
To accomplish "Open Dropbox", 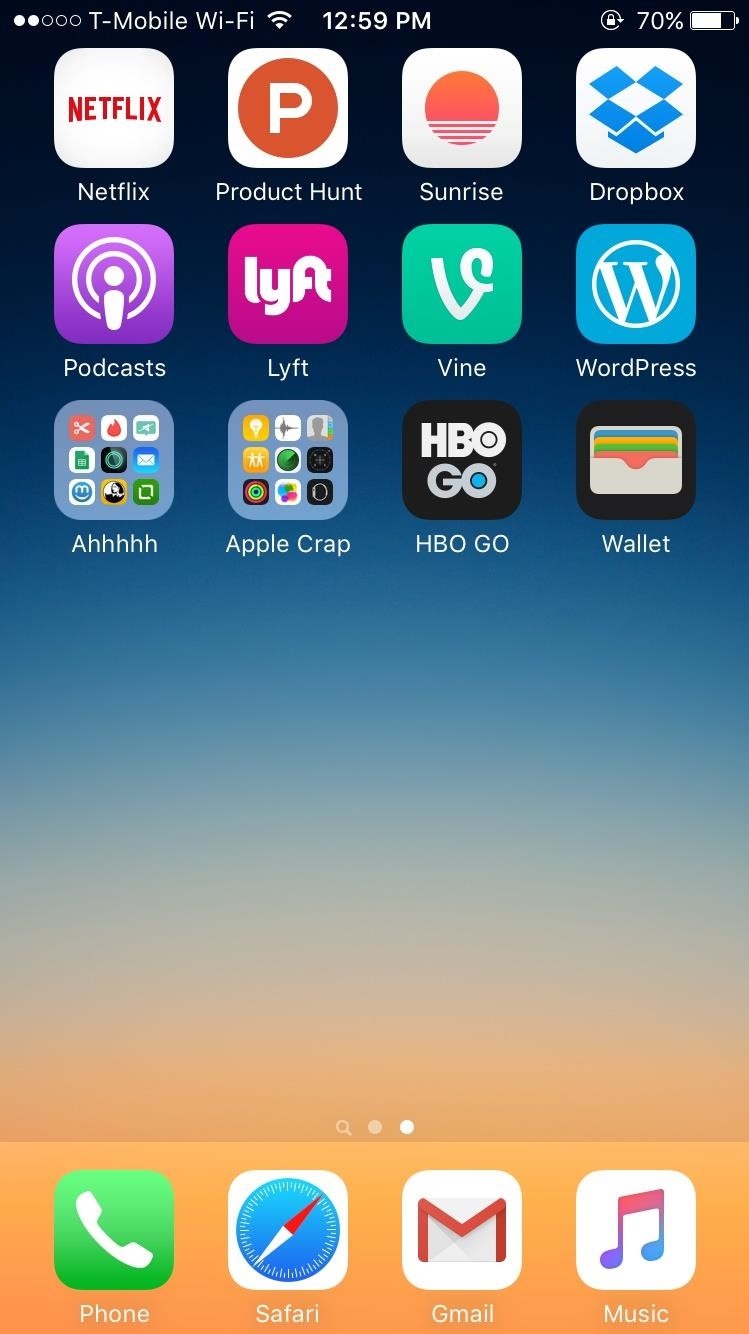I will [x=636, y=108].
